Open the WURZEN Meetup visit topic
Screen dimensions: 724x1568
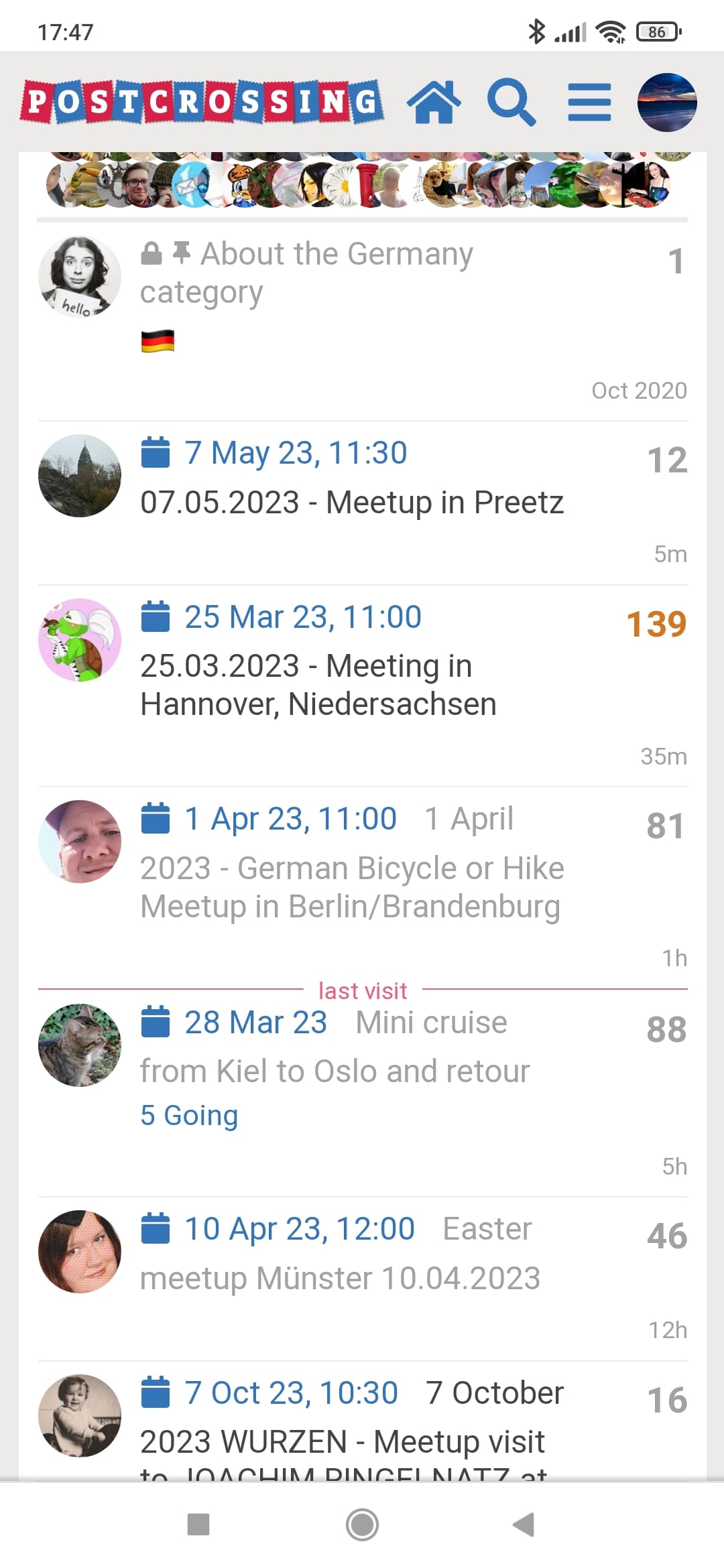tap(342, 1441)
